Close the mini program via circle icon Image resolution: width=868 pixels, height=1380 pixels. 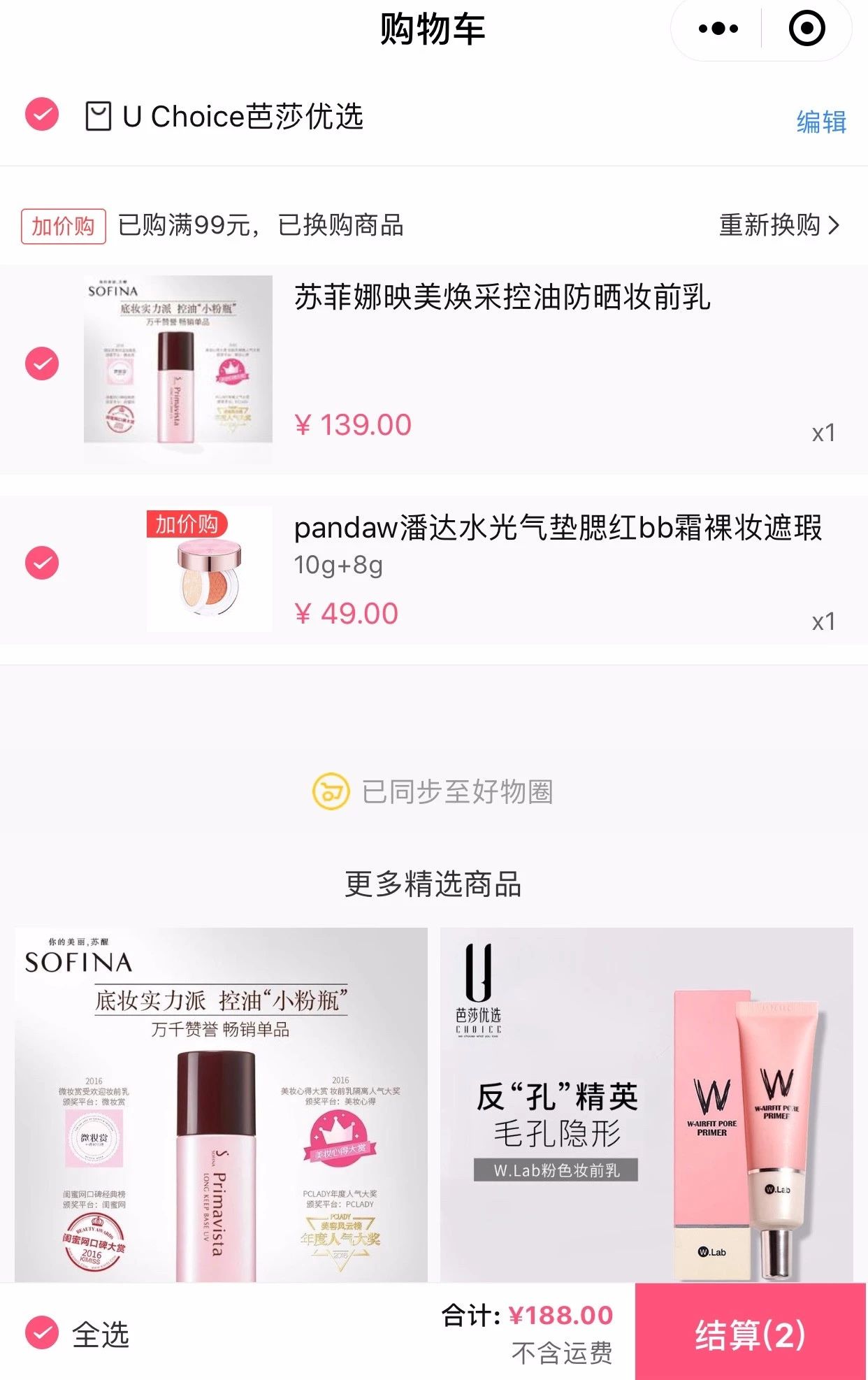click(806, 29)
